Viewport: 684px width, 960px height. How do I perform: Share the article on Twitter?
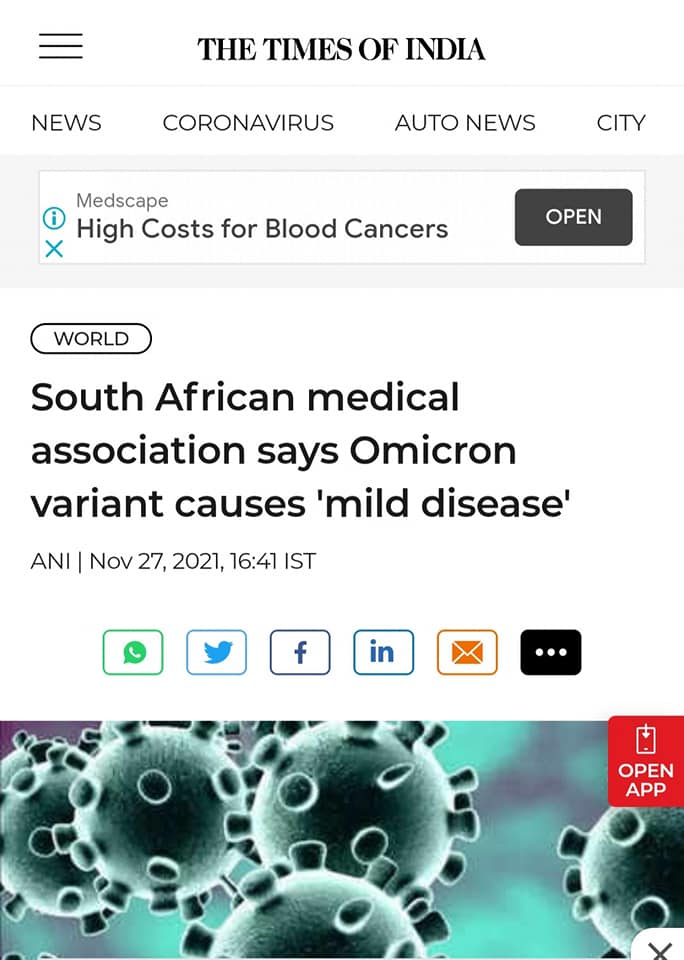216,653
